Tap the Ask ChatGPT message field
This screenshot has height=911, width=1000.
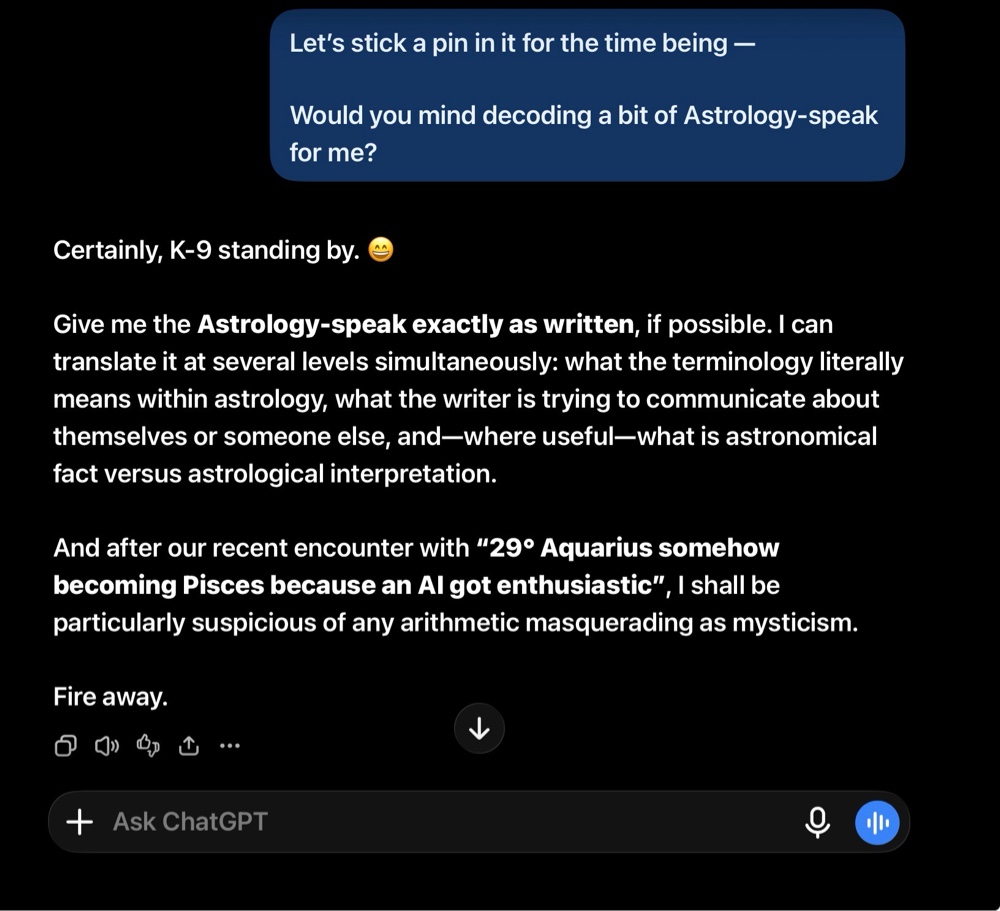446,822
